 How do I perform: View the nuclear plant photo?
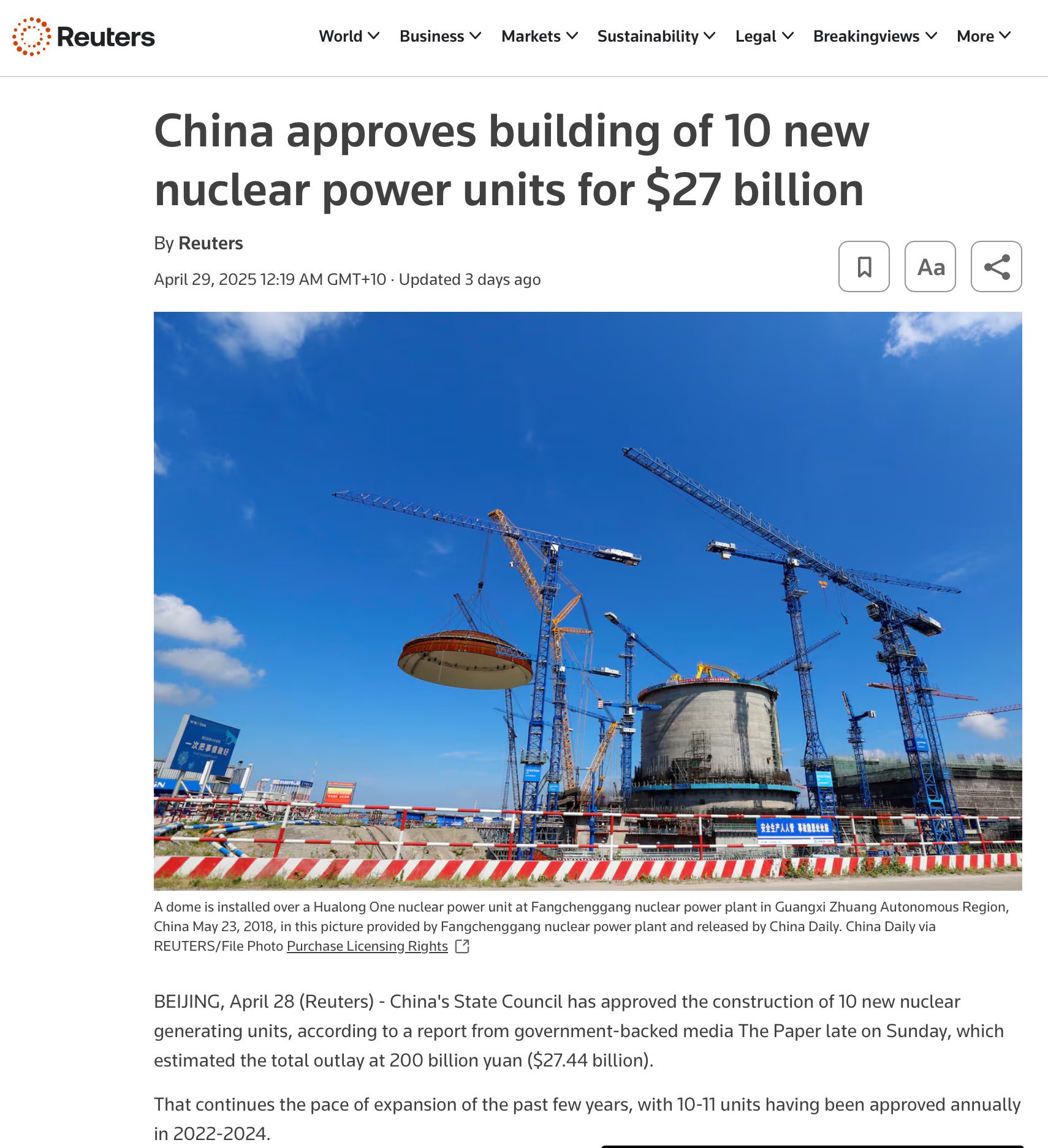[587, 600]
